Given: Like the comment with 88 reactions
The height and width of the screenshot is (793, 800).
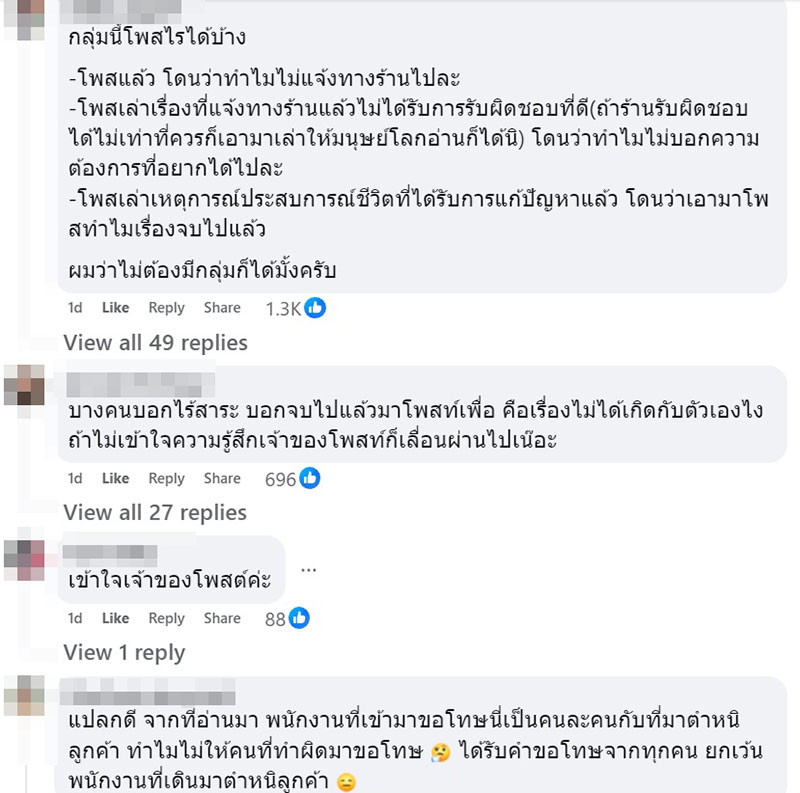Looking at the screenshot, I should 115,619.
